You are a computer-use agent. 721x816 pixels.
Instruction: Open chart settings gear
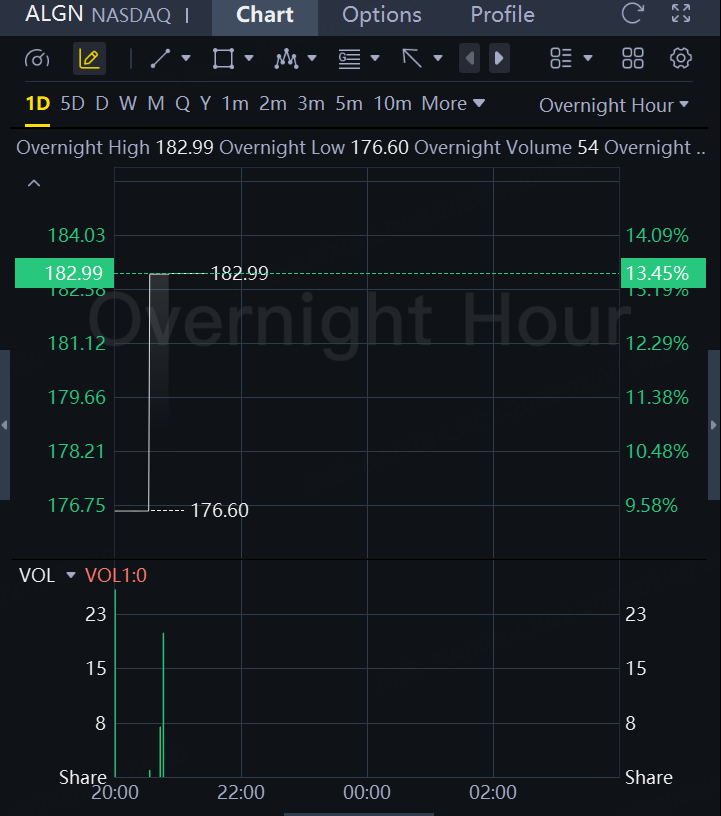point(681,59)
